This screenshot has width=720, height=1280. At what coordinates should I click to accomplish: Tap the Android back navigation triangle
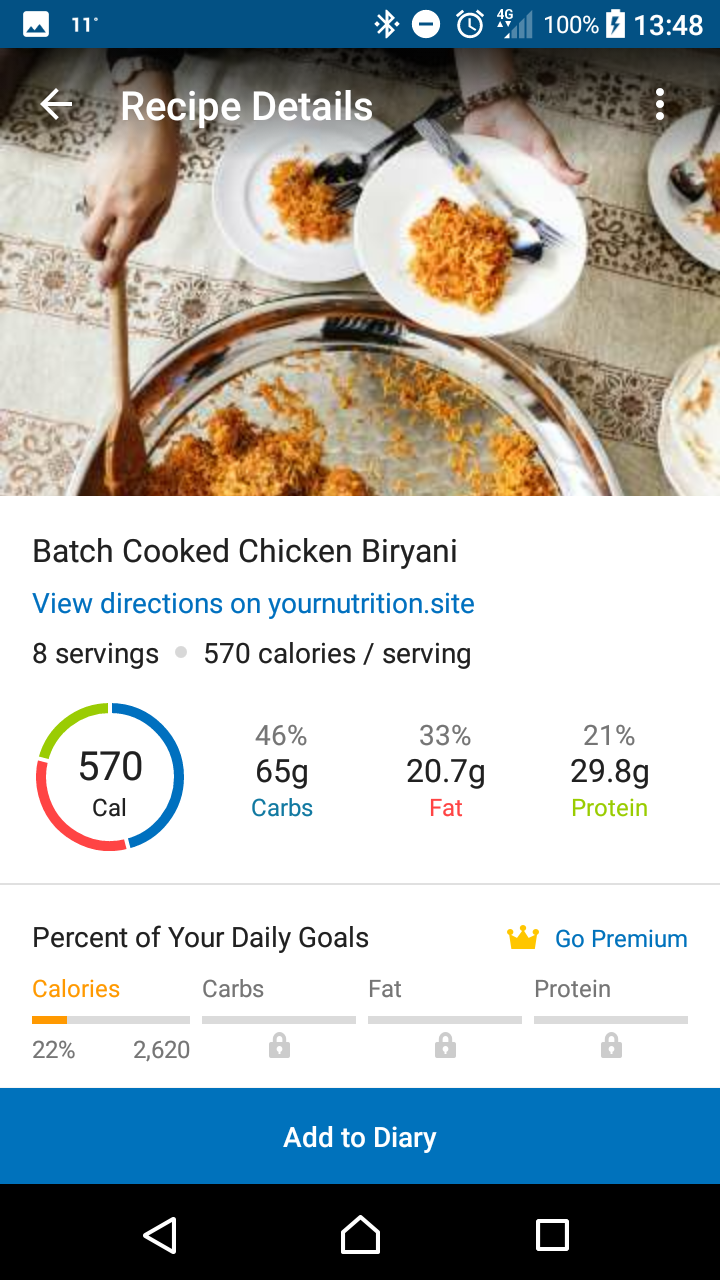click(x=160, y=1235)
